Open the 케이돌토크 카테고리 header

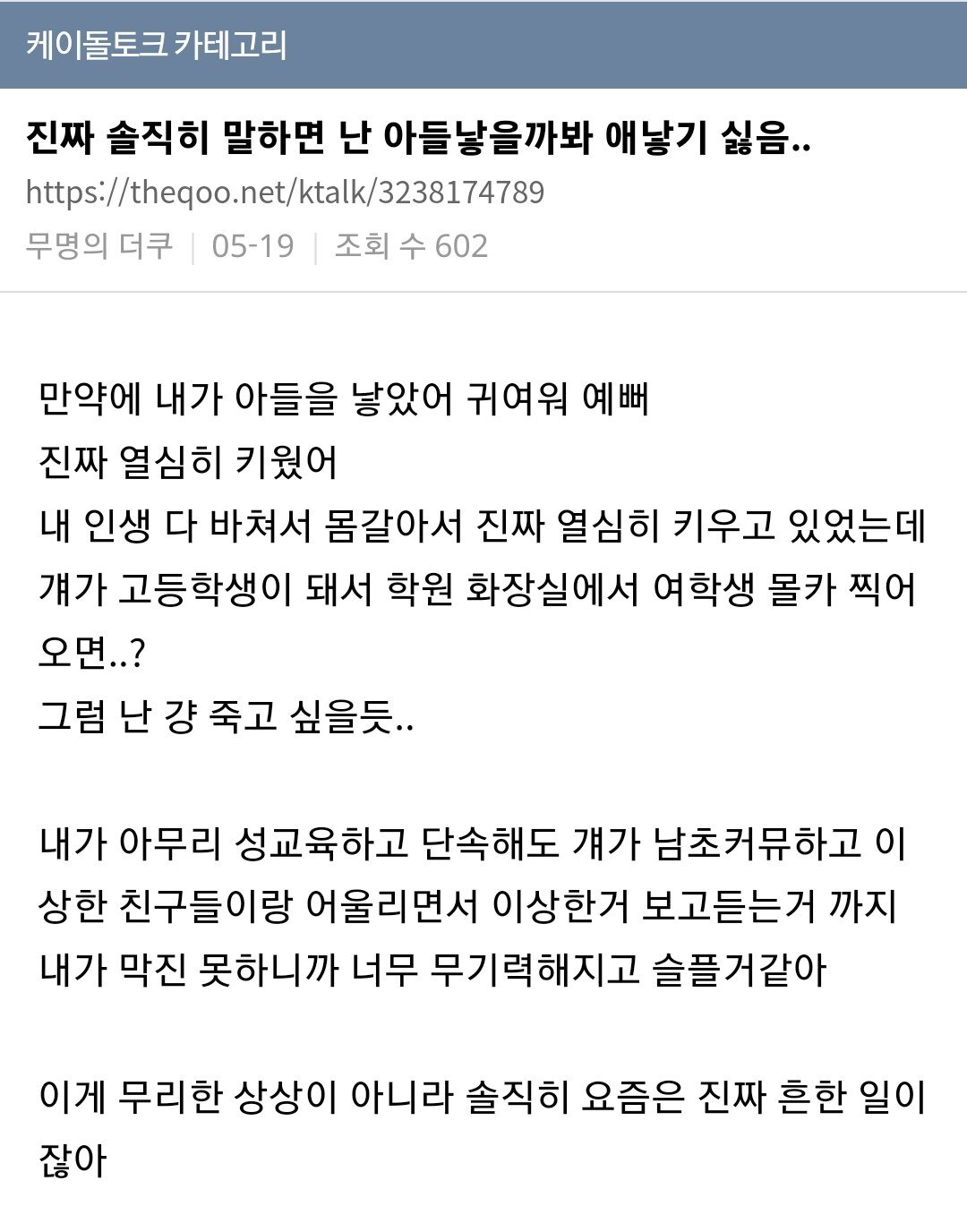(x=157, y=45)
